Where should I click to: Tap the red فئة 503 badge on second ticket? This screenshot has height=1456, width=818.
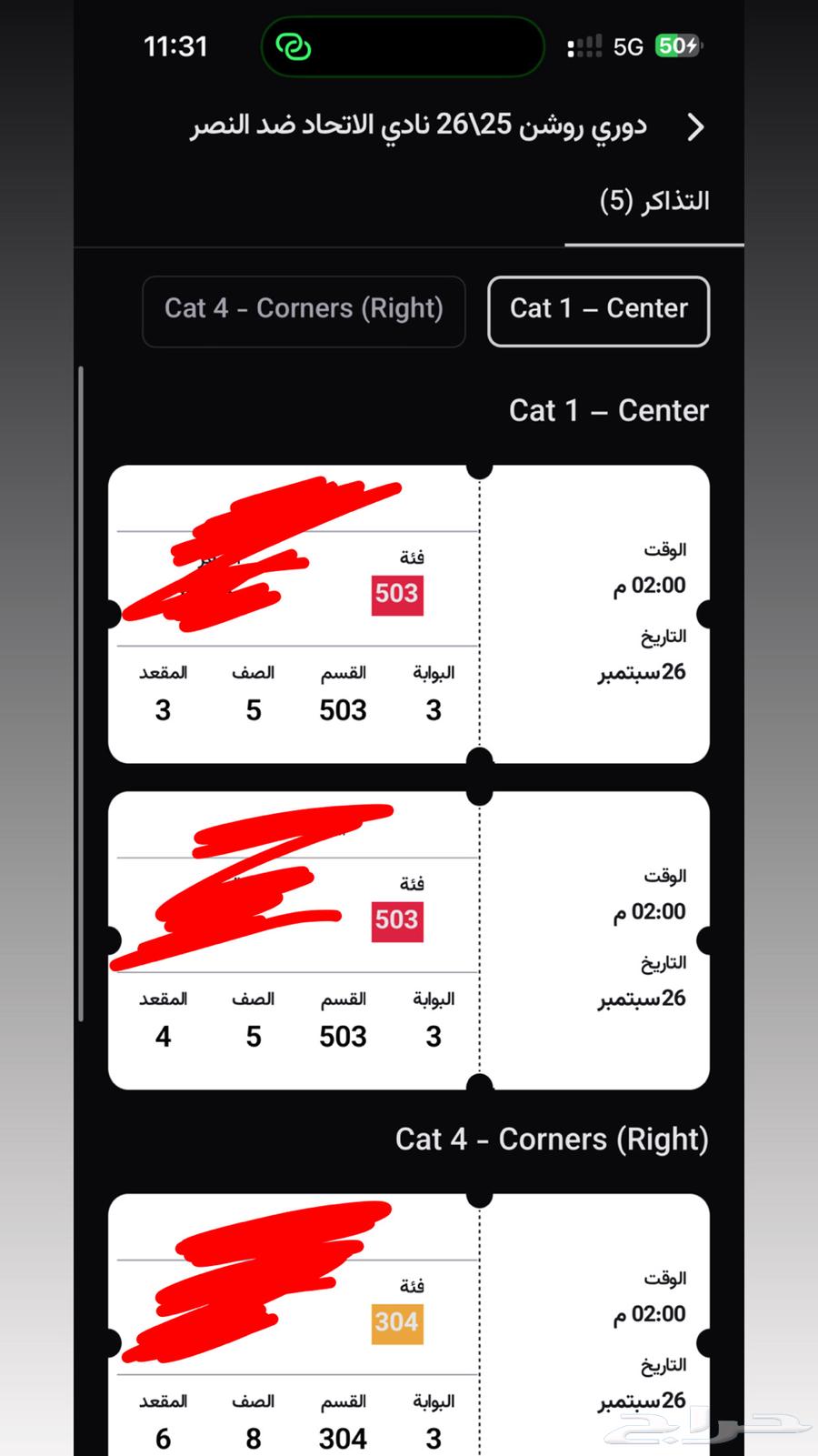coord(396,919)
